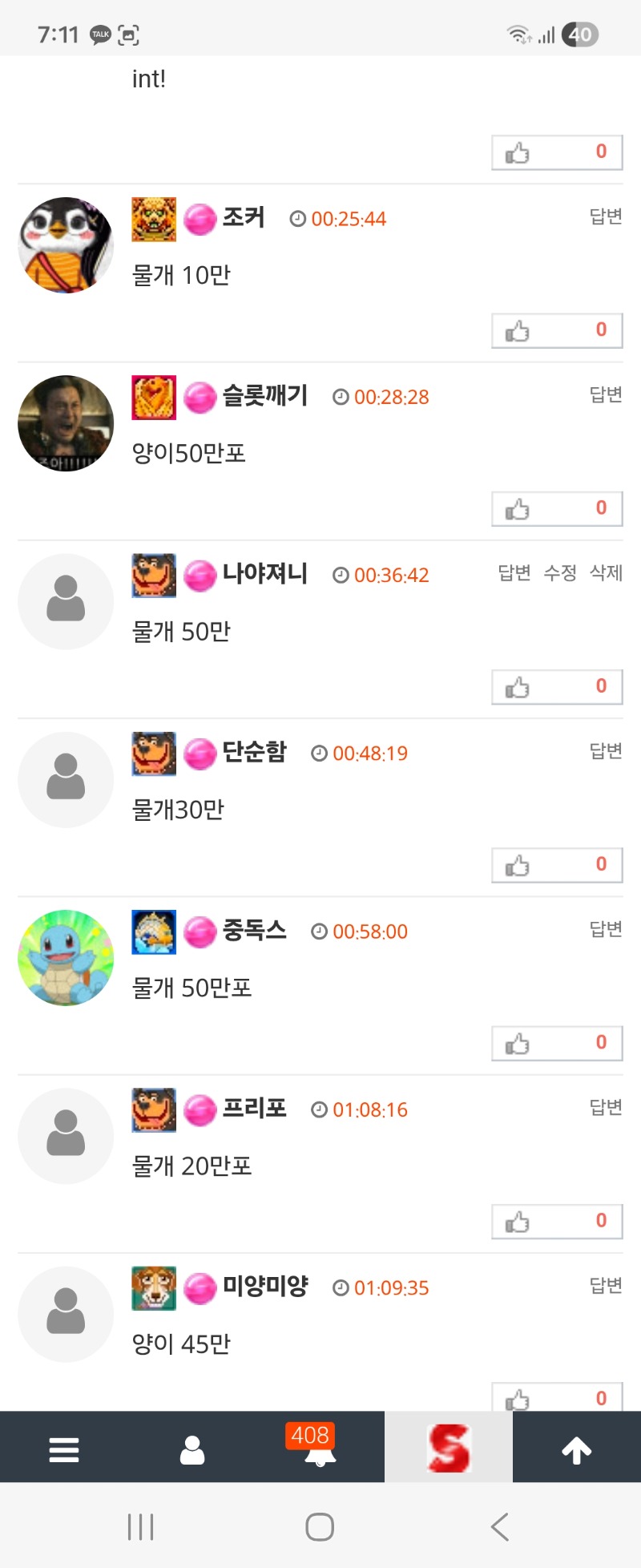Like 나야져니's comment

pos(557,687)
